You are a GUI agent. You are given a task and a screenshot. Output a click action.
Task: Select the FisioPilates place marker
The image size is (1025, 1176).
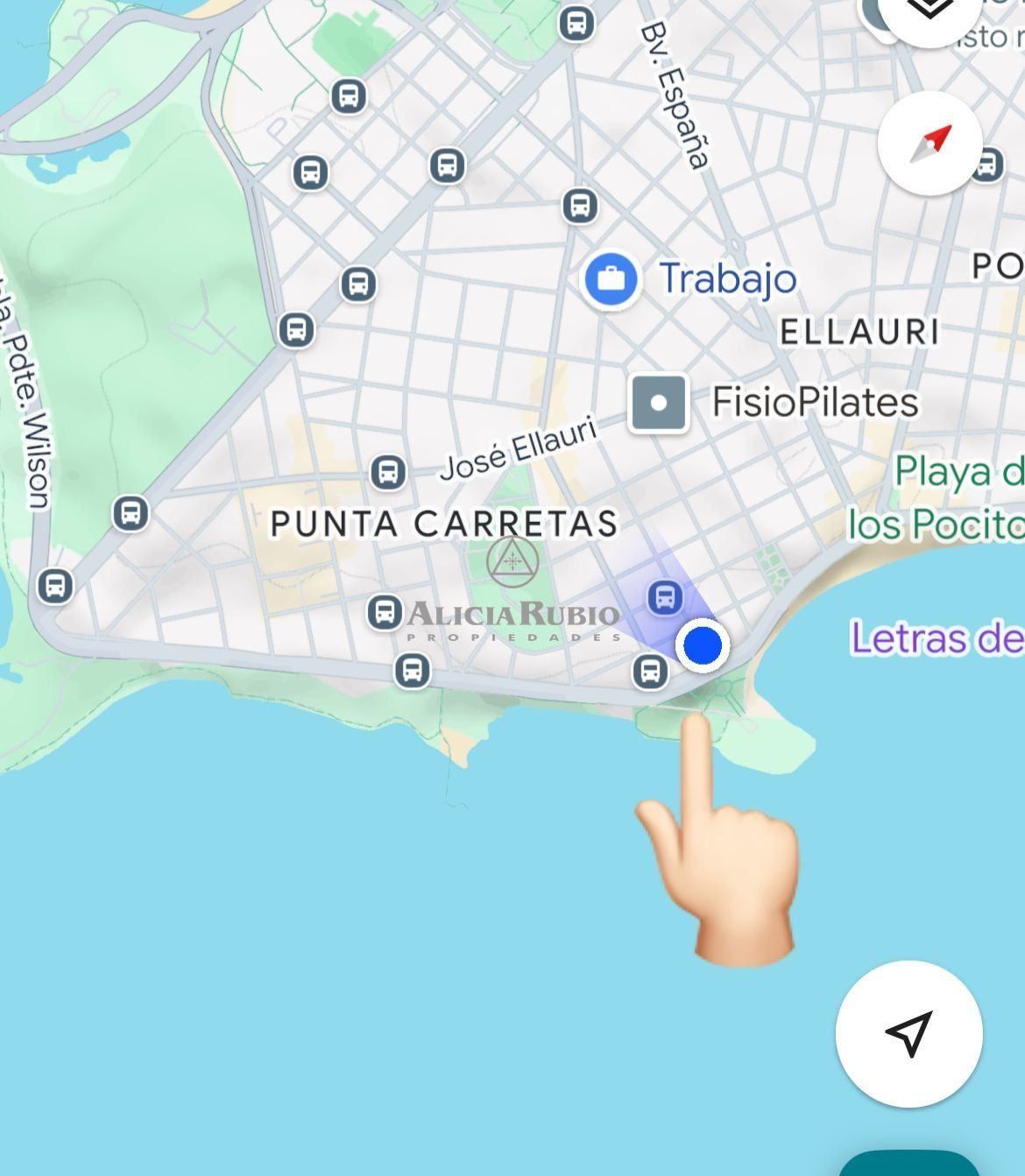click(659, 403)
